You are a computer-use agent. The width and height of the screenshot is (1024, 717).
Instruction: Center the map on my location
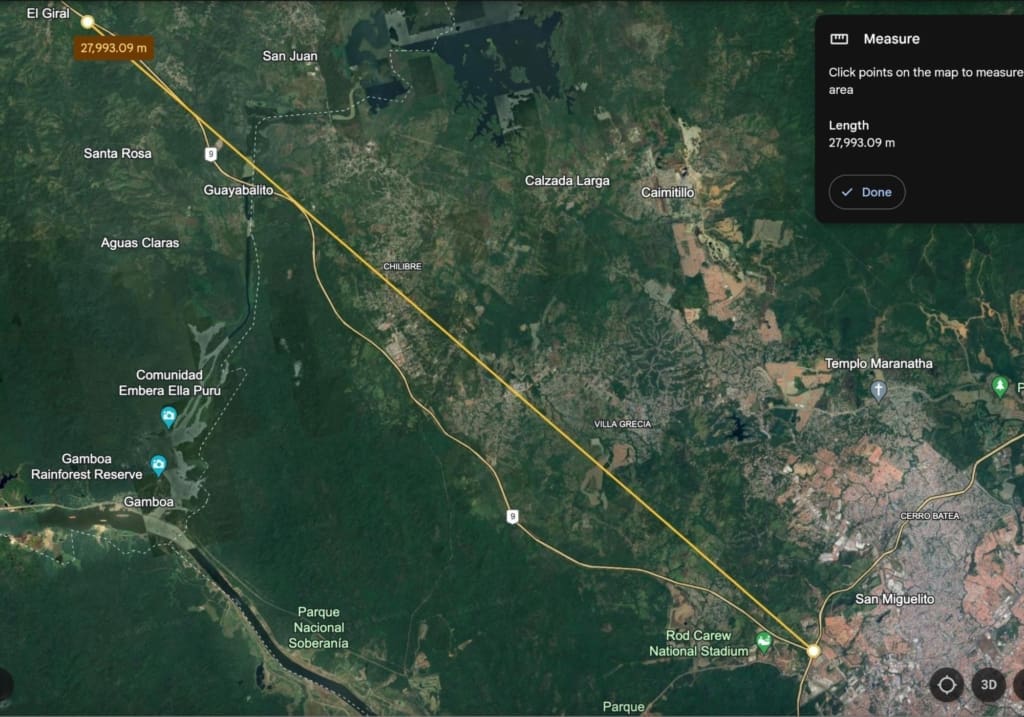946,685
